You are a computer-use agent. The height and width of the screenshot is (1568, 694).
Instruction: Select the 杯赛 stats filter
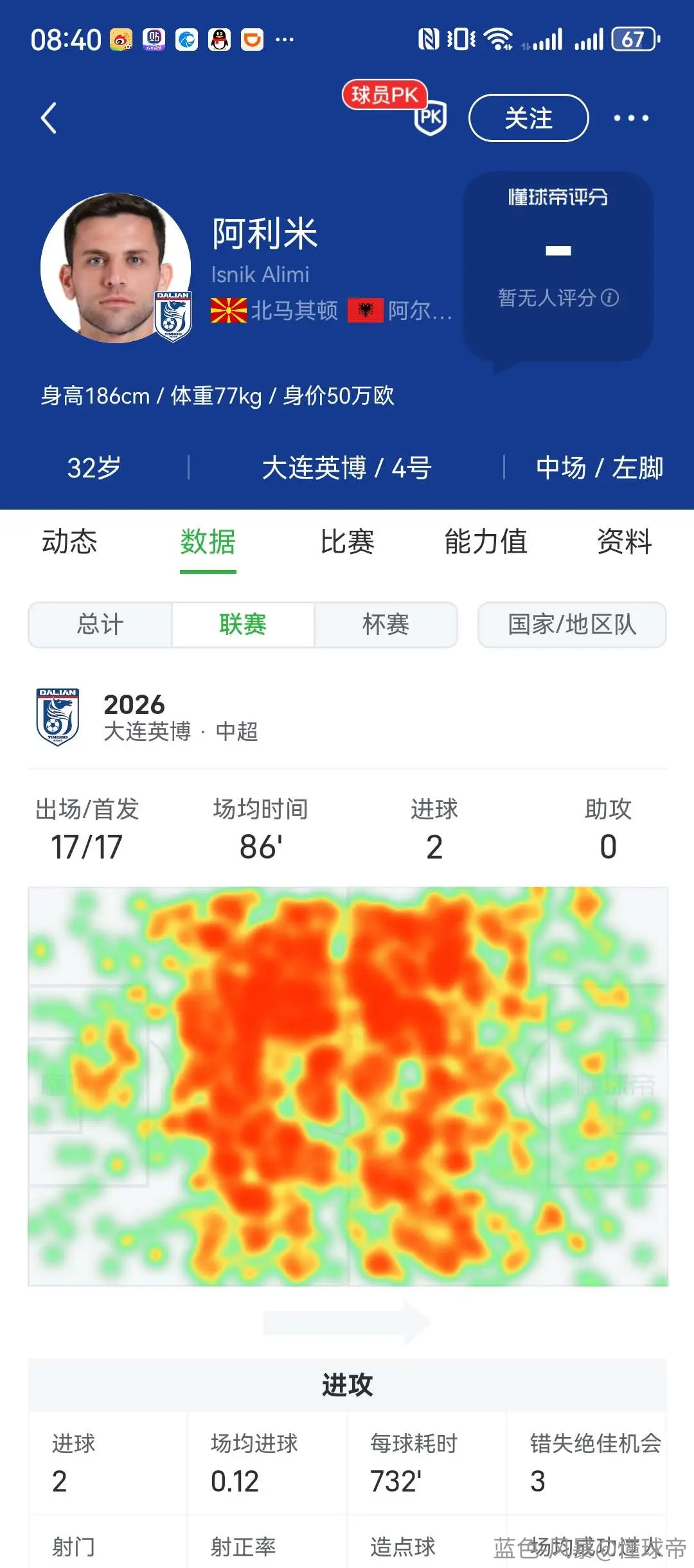point(386,624)
